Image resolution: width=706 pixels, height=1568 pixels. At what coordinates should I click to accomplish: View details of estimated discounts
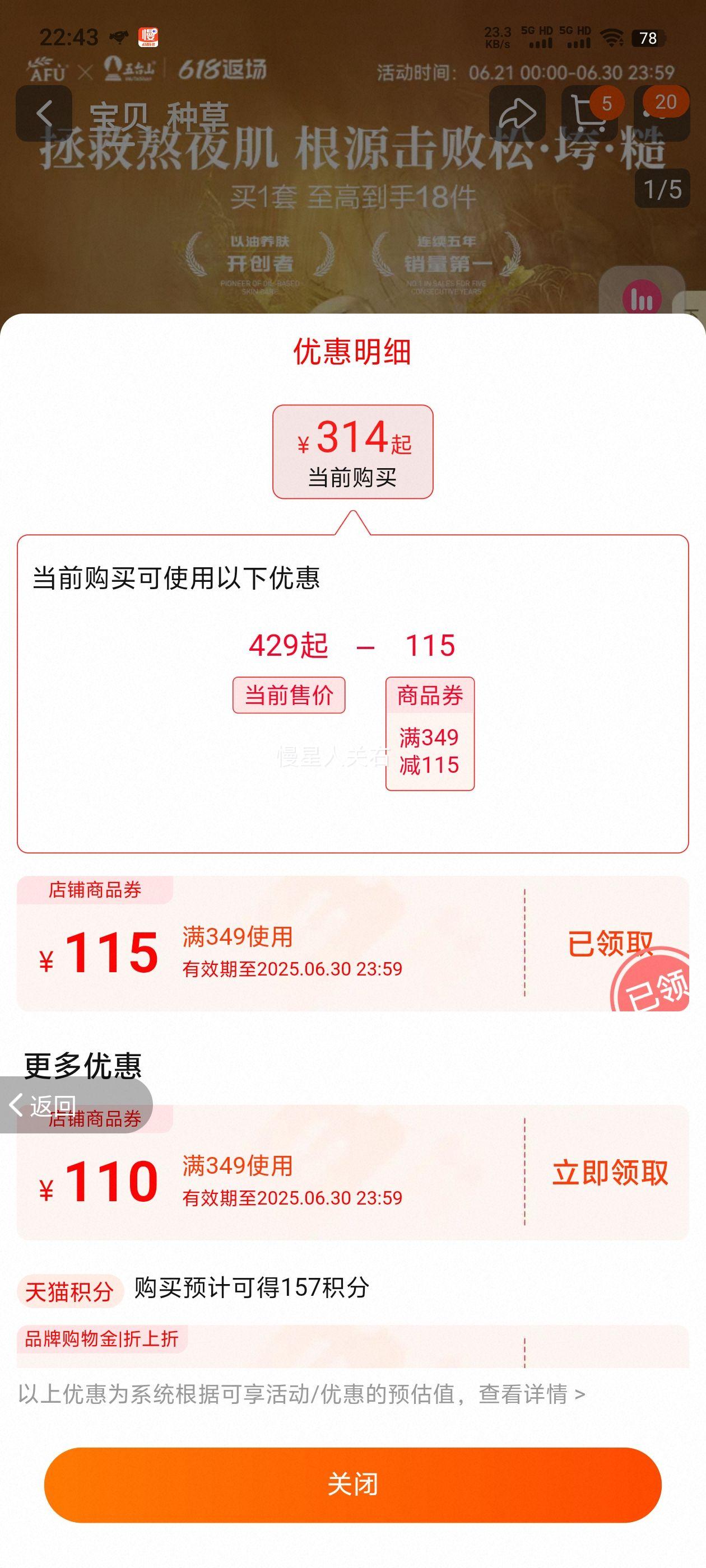(531, 1394)
